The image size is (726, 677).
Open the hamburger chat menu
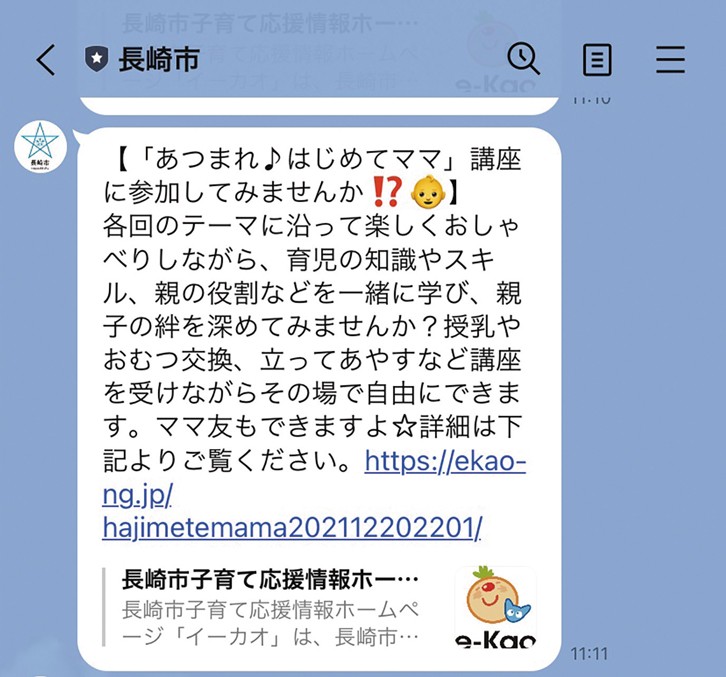[x=670, y=60]
